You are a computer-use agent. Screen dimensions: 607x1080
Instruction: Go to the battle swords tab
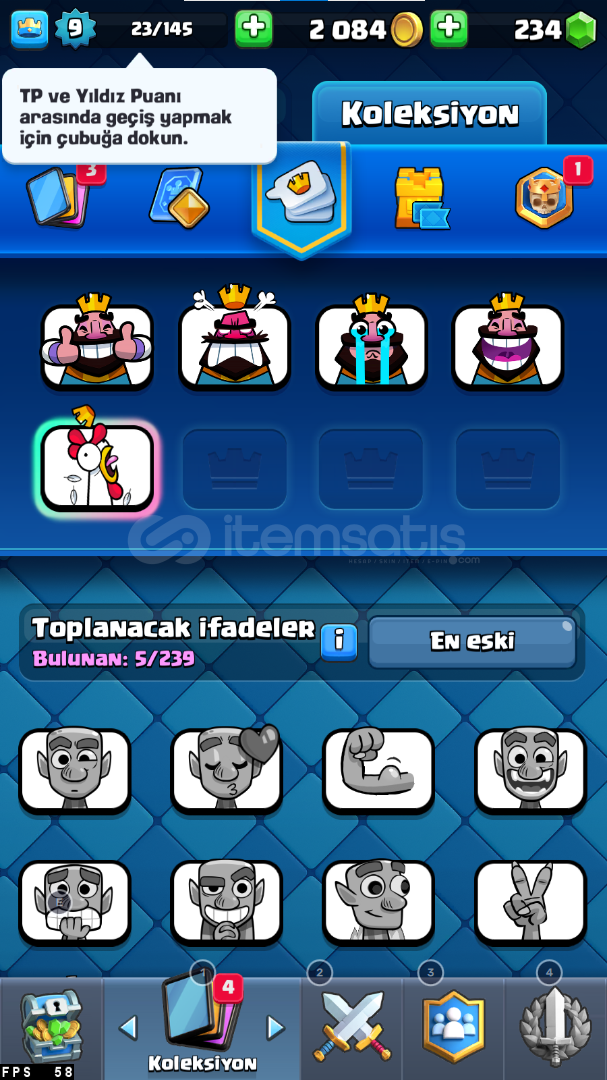352,1025
